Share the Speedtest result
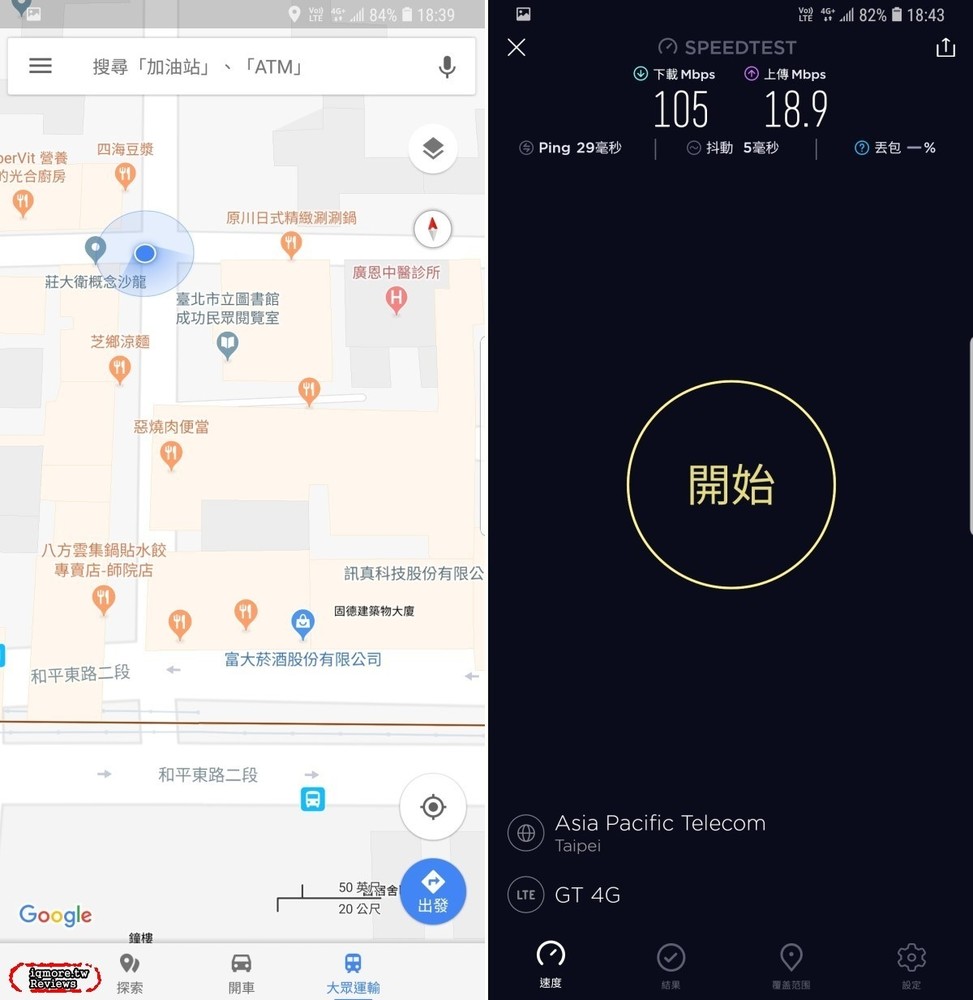The height and width of the screenshot is (1000, 973). pyautogui.click(x=945, y=47)
